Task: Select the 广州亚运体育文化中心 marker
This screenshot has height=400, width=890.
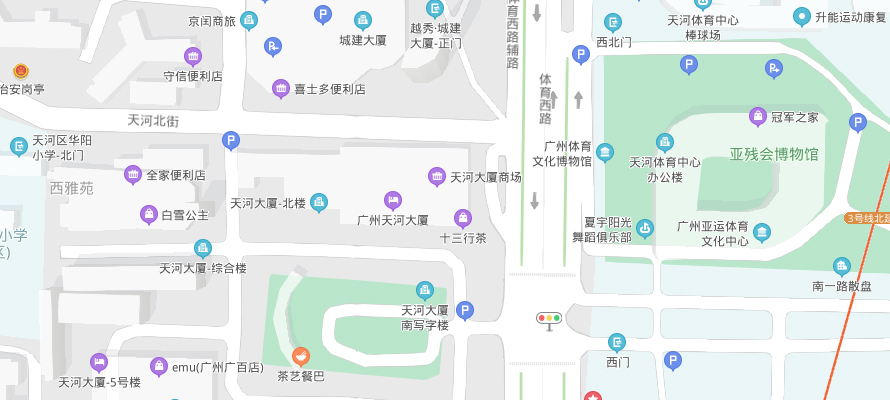Action: (x=762, y=233)
